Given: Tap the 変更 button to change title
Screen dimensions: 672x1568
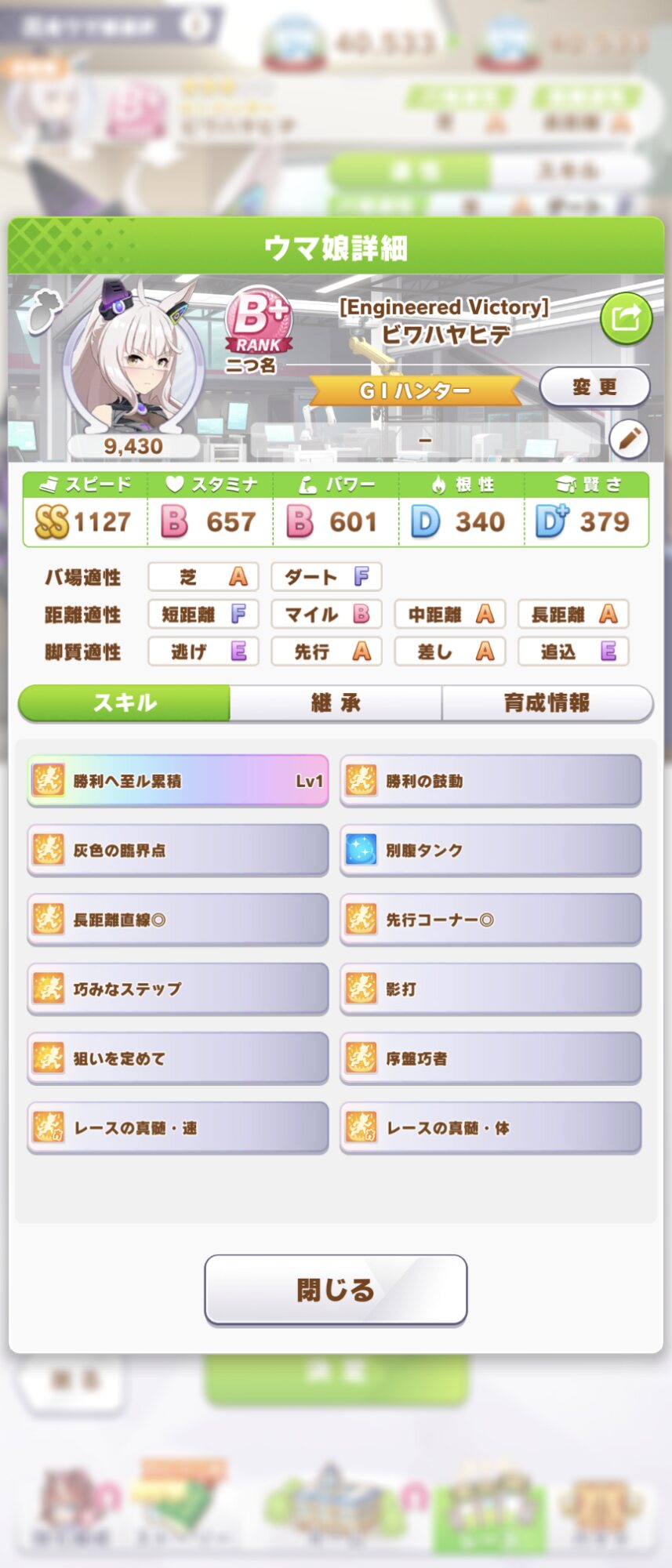Looking at the screenshot, I should pos(594,387).
